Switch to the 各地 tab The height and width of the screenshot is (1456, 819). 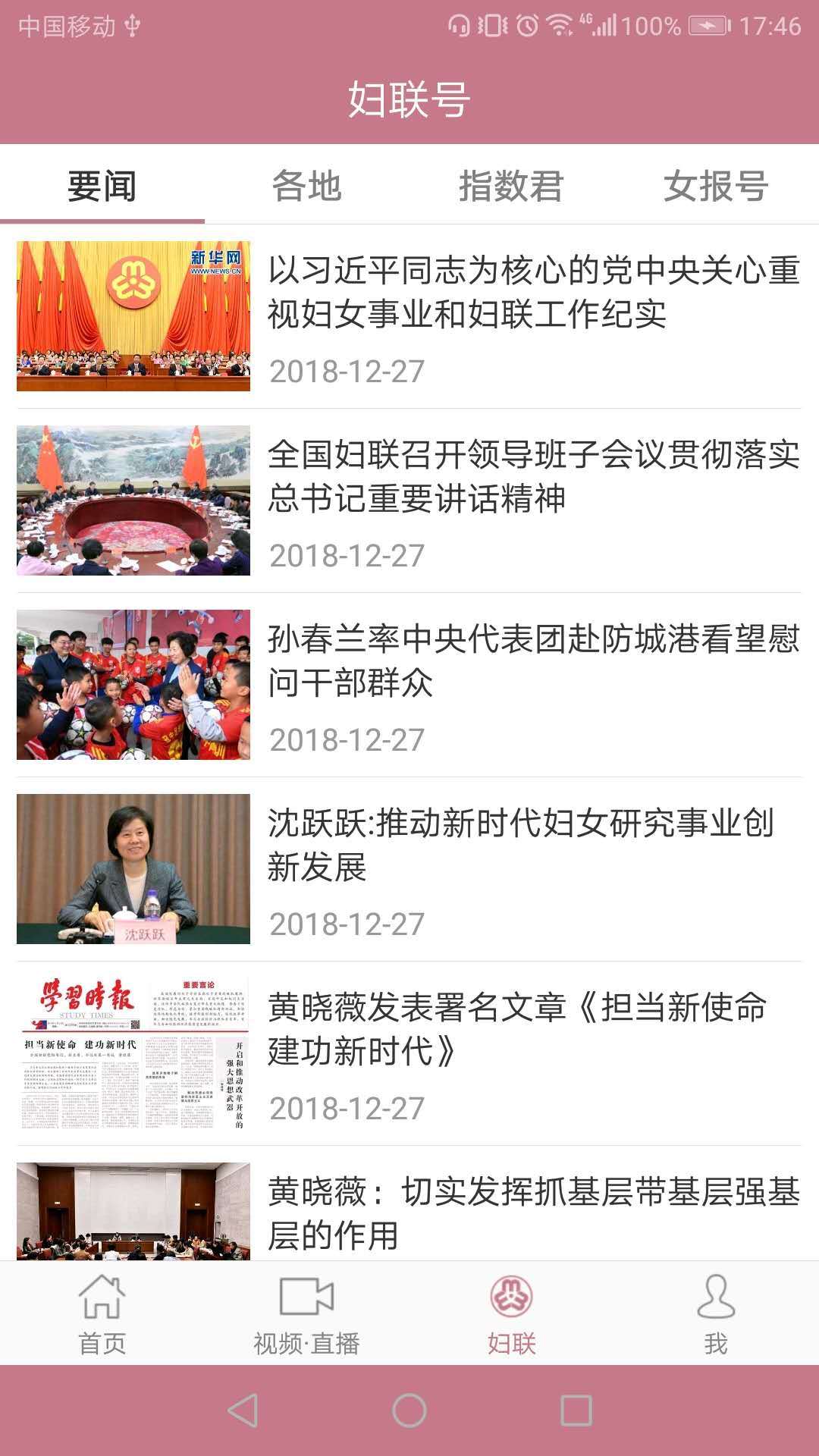(x=306, y=186)
